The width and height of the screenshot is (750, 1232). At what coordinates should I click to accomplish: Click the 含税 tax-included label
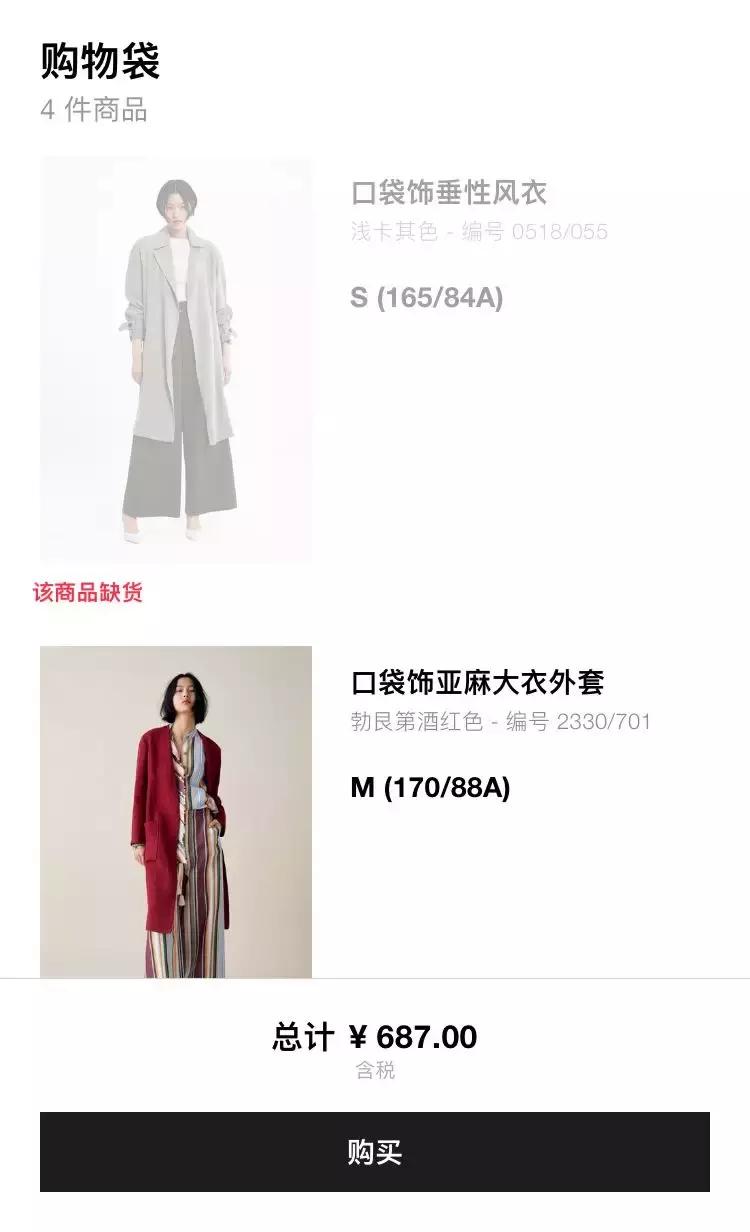pyautogui.click(x=375, y=1072)
